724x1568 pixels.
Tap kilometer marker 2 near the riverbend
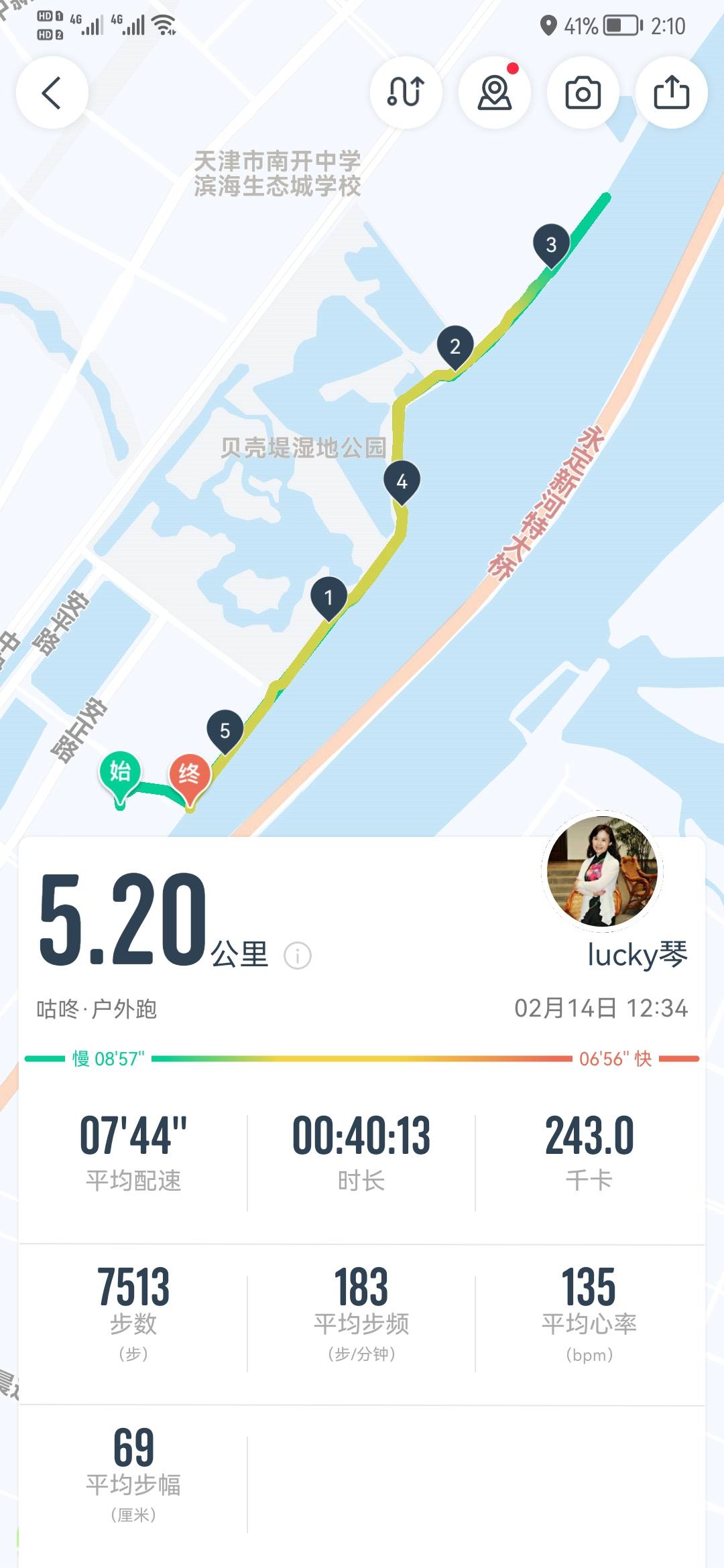pos(455,346)
